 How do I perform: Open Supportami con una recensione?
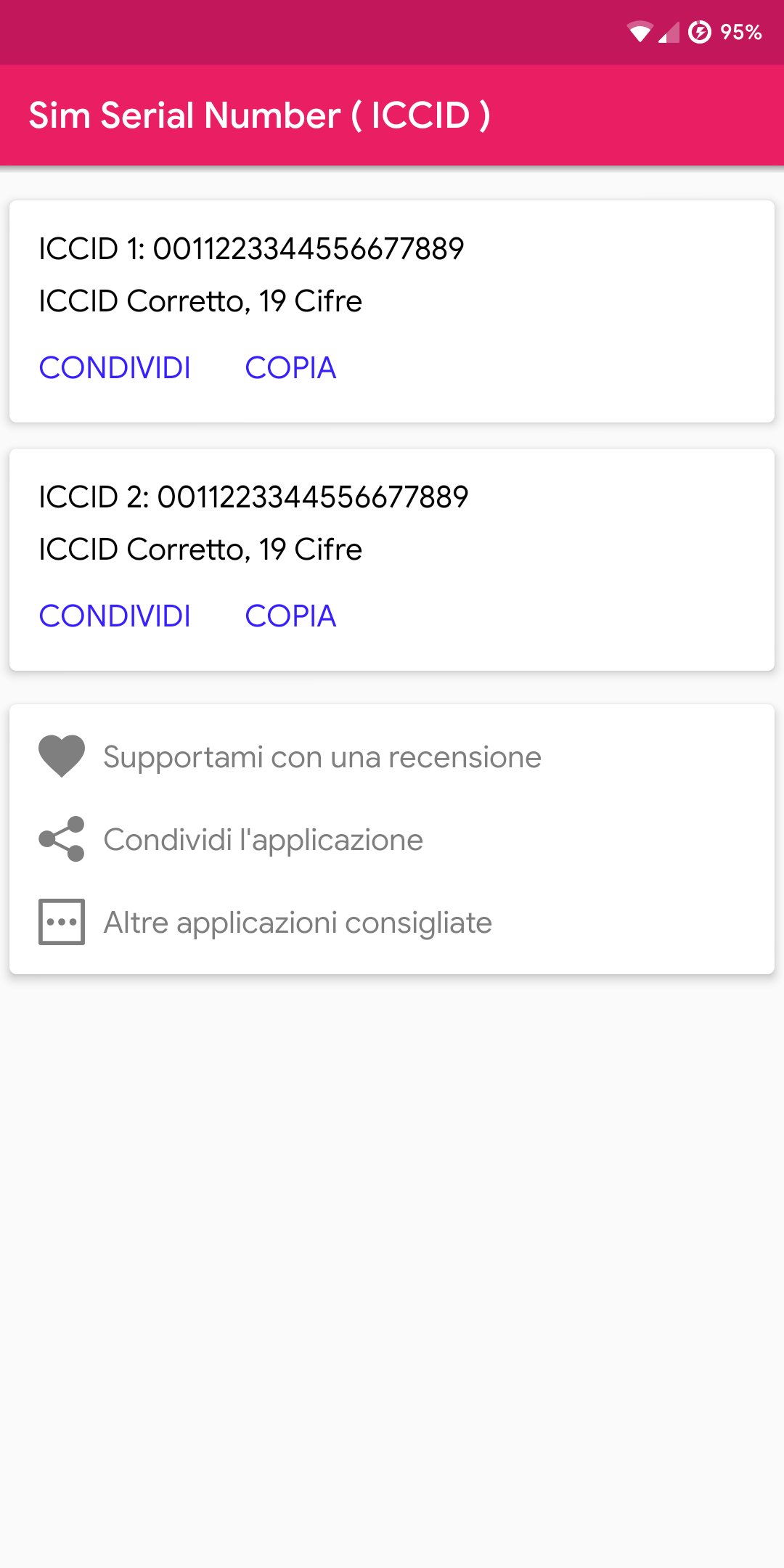pos(322,757)
